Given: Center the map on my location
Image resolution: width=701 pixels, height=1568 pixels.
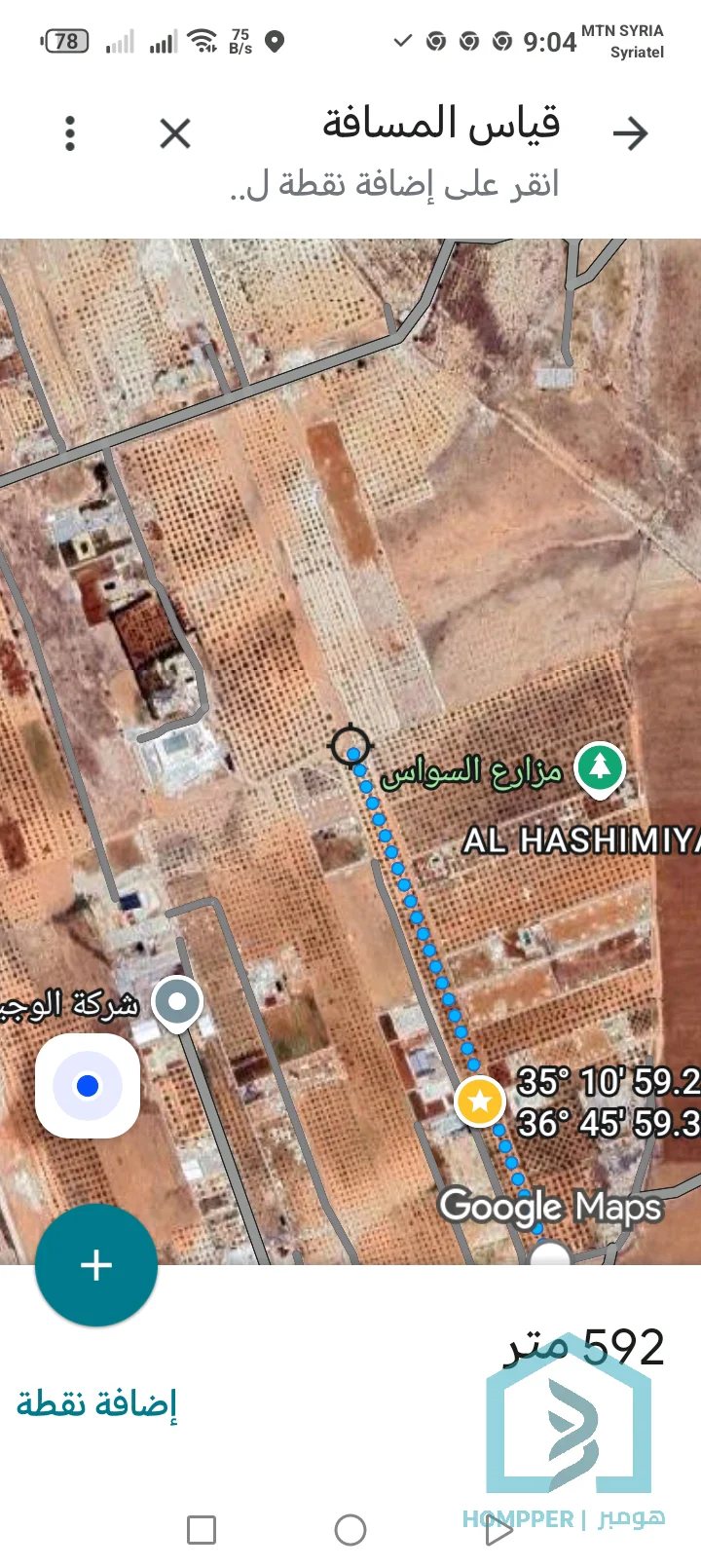Looking at the screenshot, I should [x=88, y=1086].
